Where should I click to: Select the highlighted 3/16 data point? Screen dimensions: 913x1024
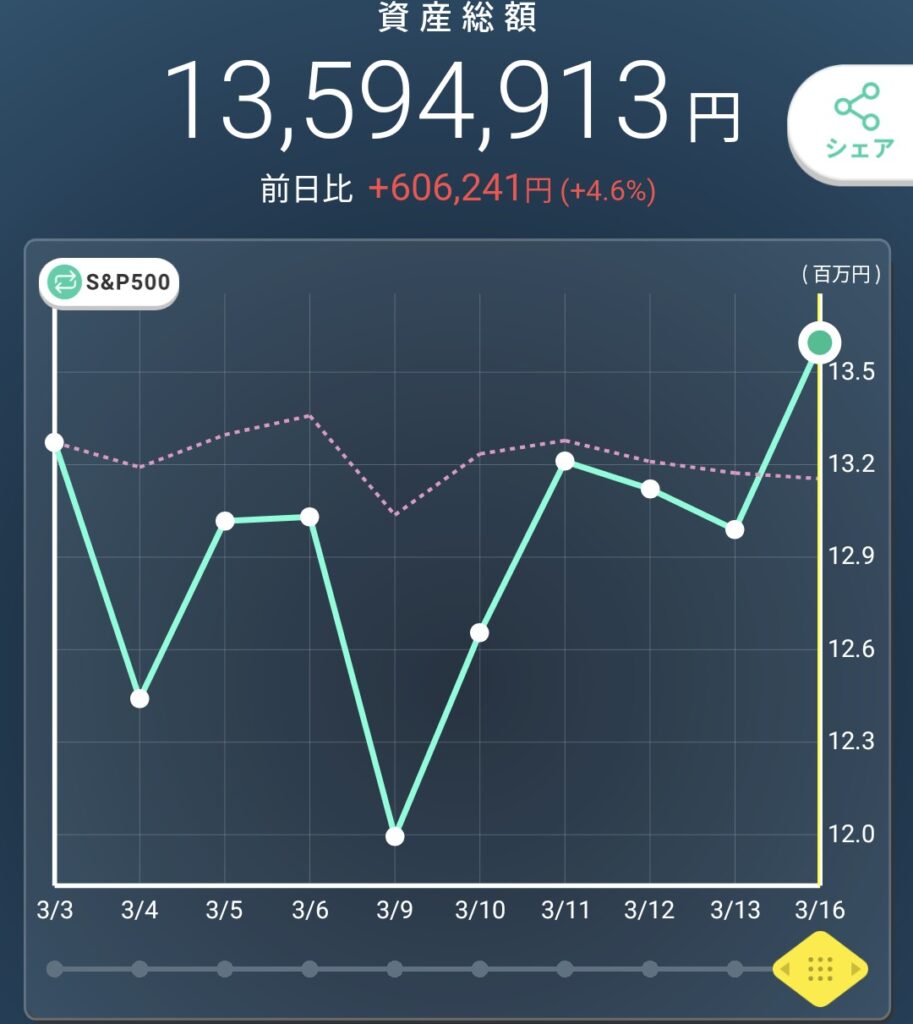[819, 344]
